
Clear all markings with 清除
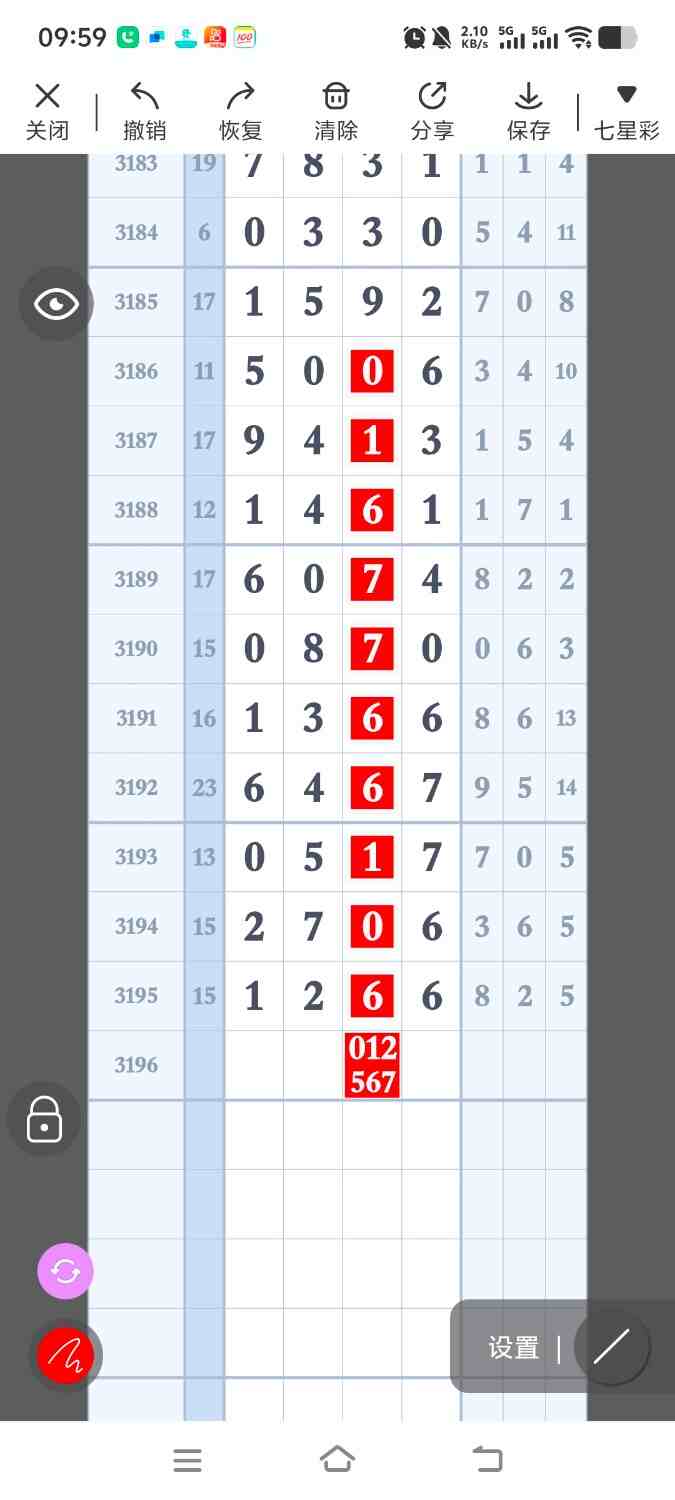(x=335, y=111)
